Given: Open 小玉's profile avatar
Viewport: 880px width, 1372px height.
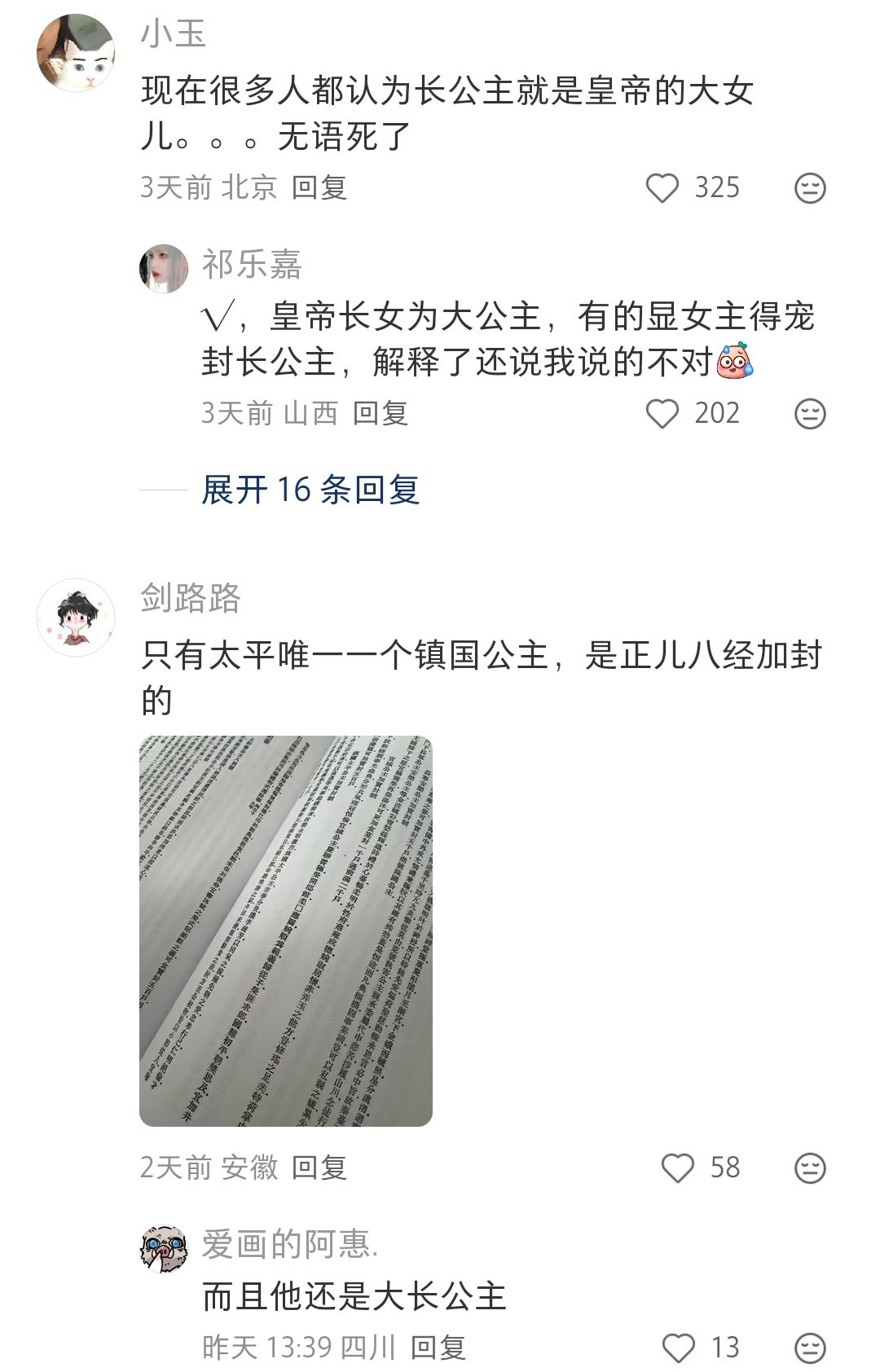Looking at the screenshot, I should 76,53.
